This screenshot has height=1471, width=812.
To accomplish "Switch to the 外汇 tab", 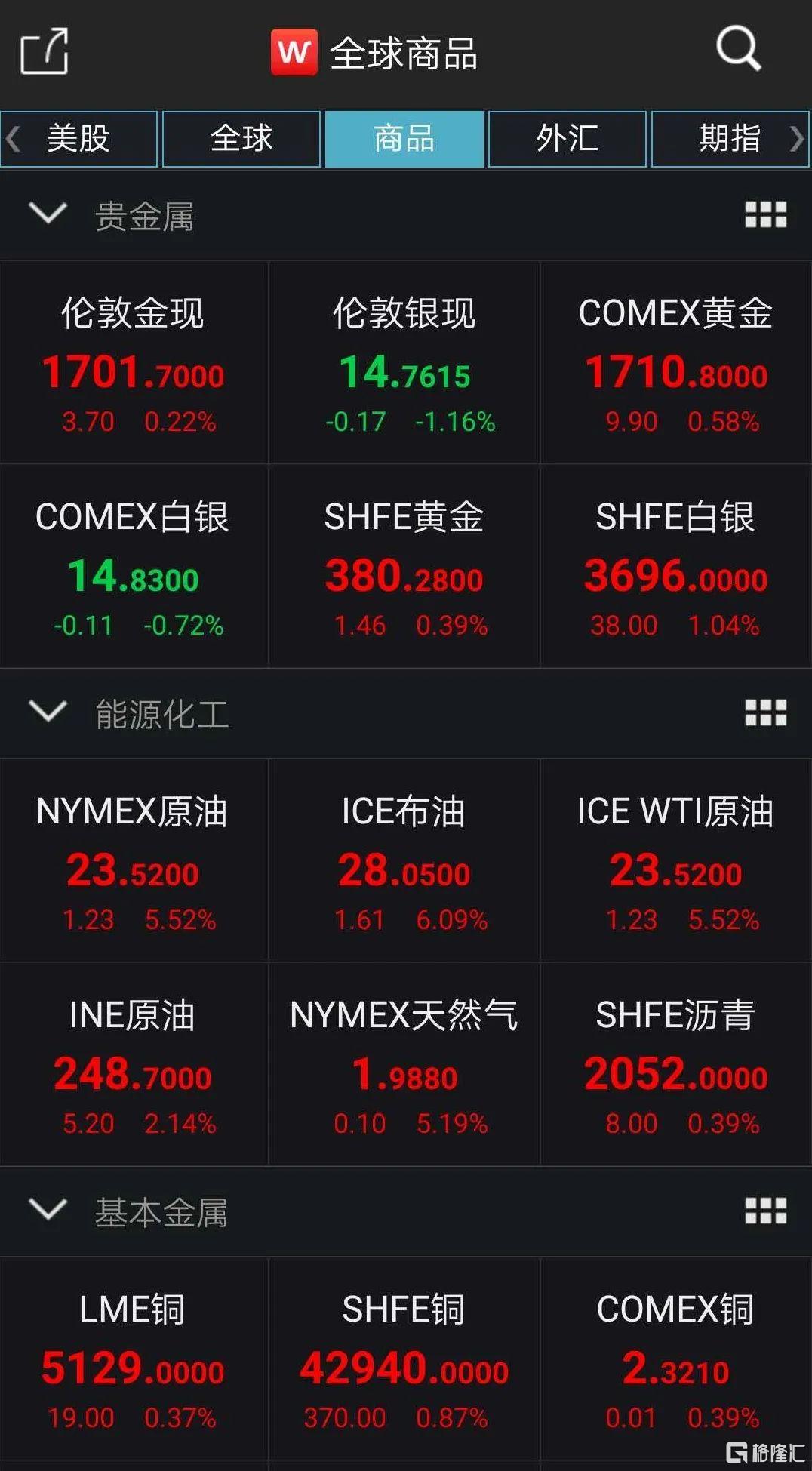I will click(567, 139).
